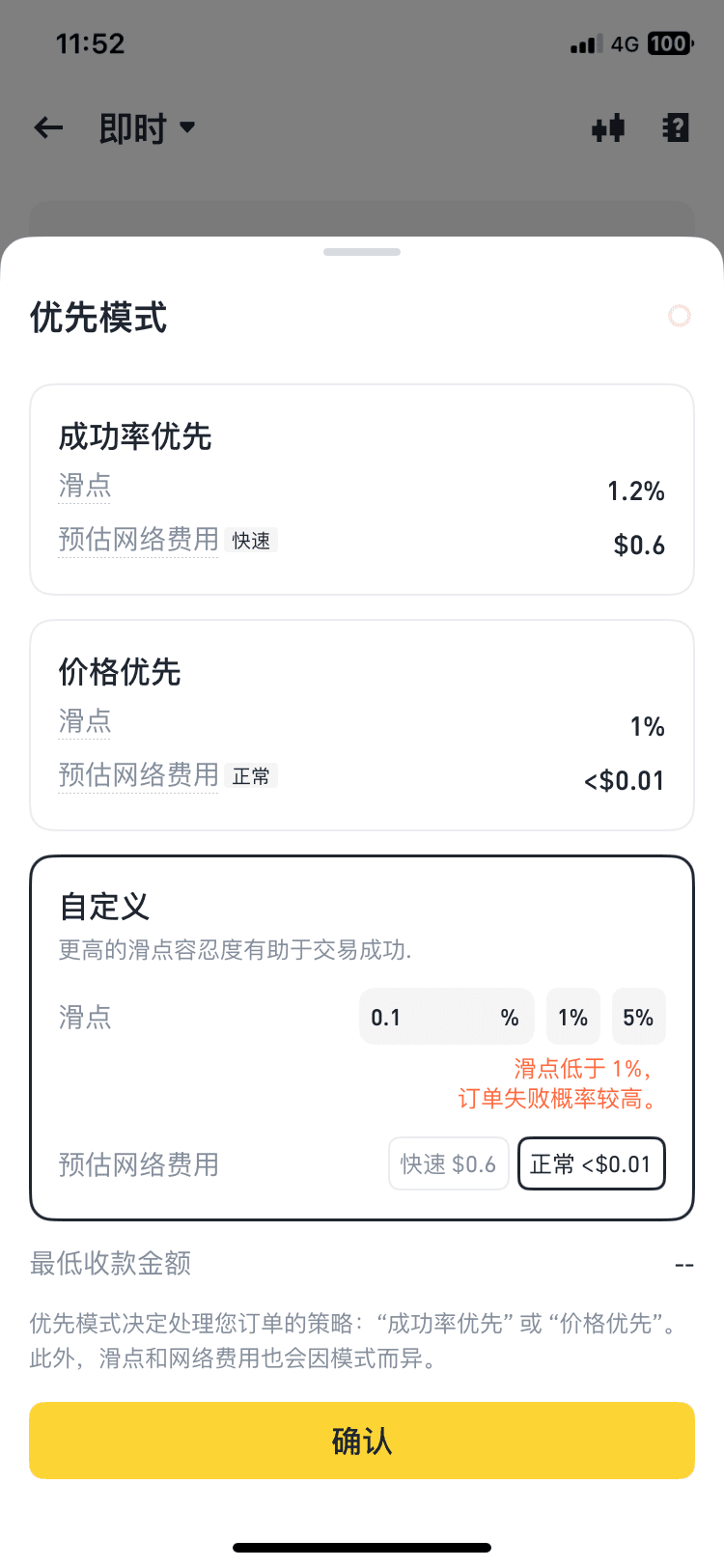Set slippage to the 5% preset
Image resolution: width=724 pixels, height=1568 pixels.
point(638,1017)
